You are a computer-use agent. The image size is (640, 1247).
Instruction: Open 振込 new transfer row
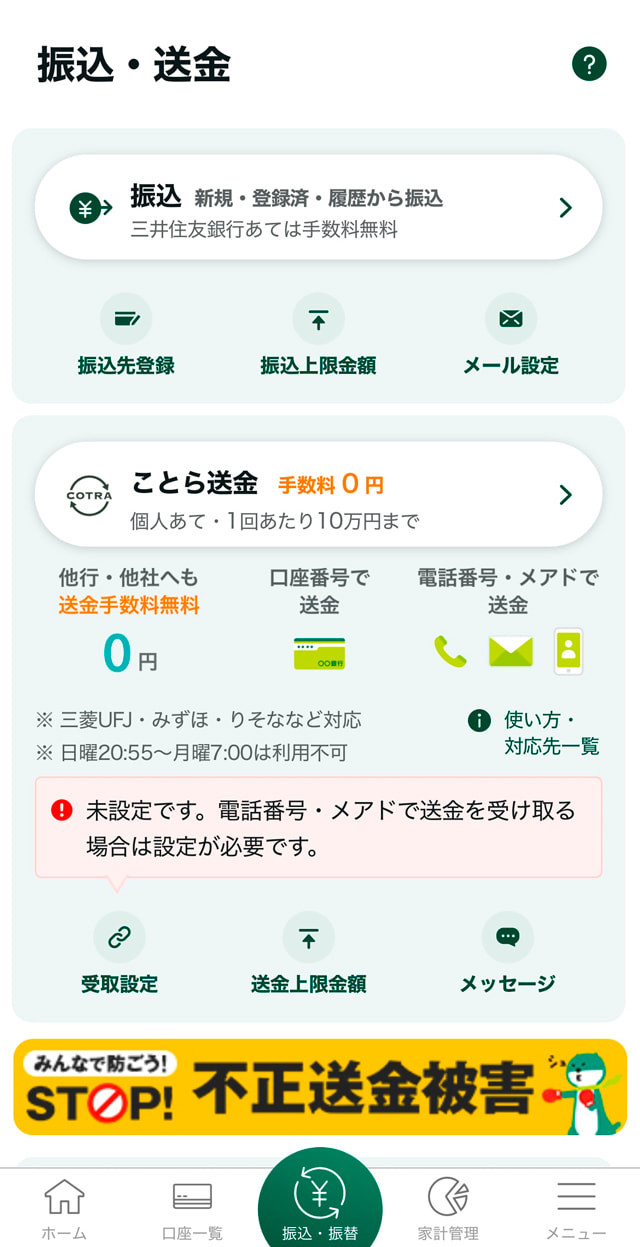tap(318, 208)
